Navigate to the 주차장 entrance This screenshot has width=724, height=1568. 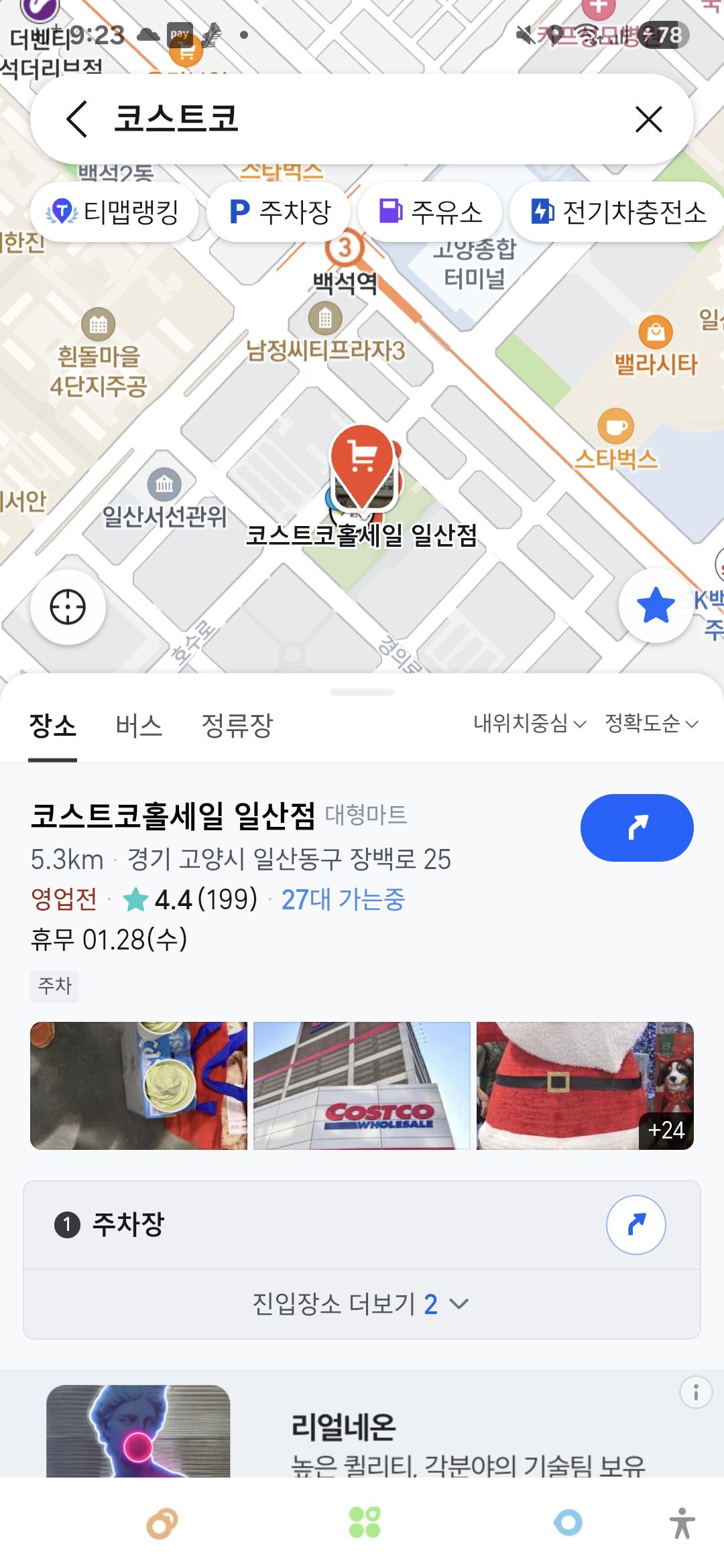(636, 1224)
